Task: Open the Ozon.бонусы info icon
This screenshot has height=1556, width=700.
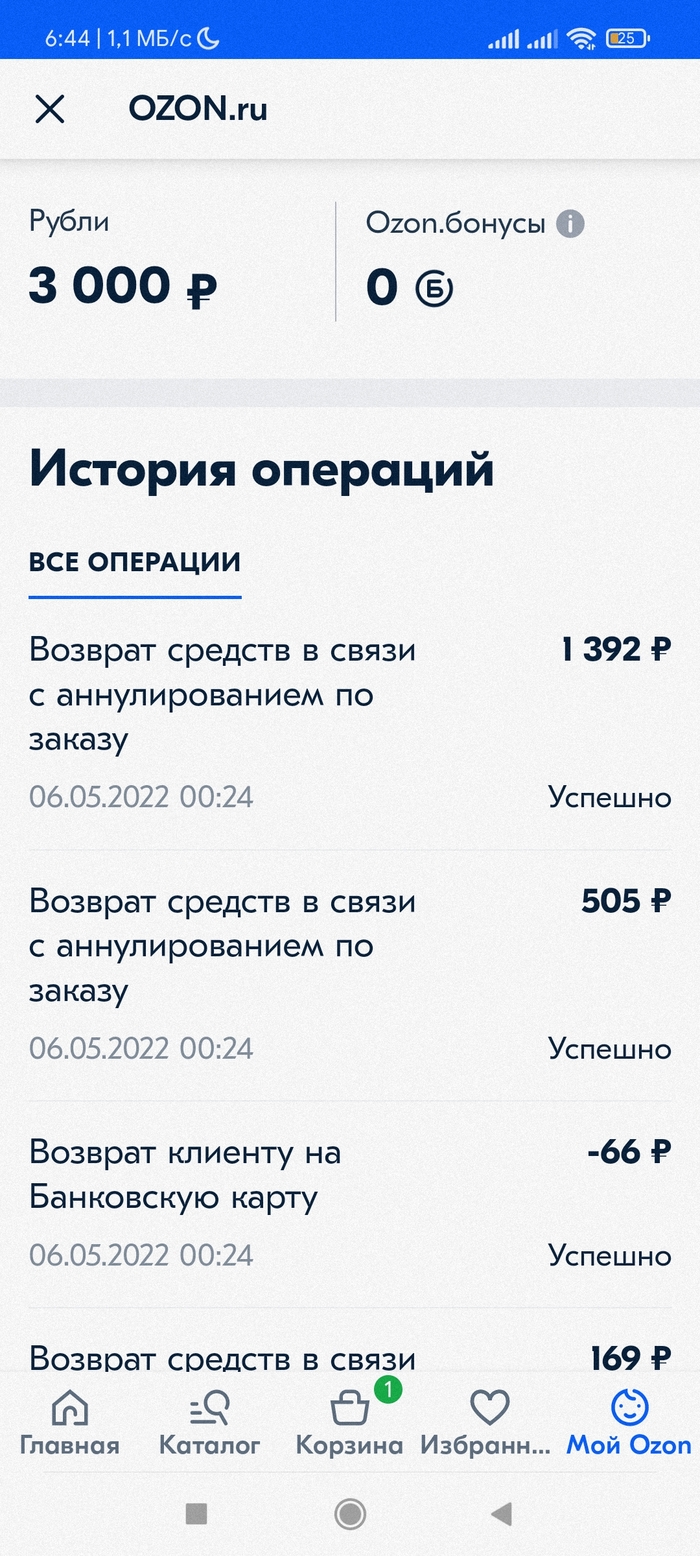Action: 570,223
